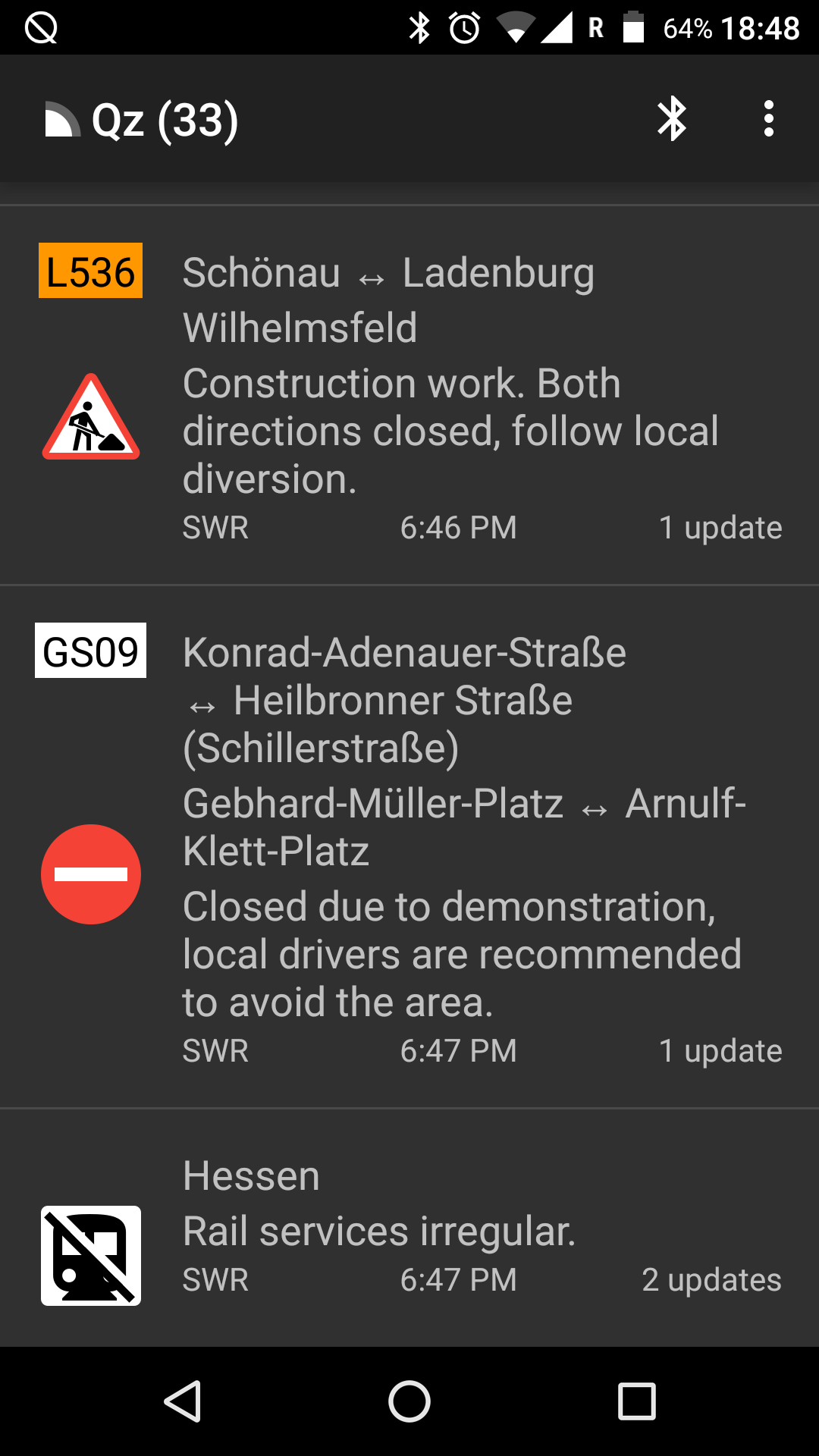819x1456 pixels.
Task: Open the three-dot overflow menu
Action: [x=769, y=119]
